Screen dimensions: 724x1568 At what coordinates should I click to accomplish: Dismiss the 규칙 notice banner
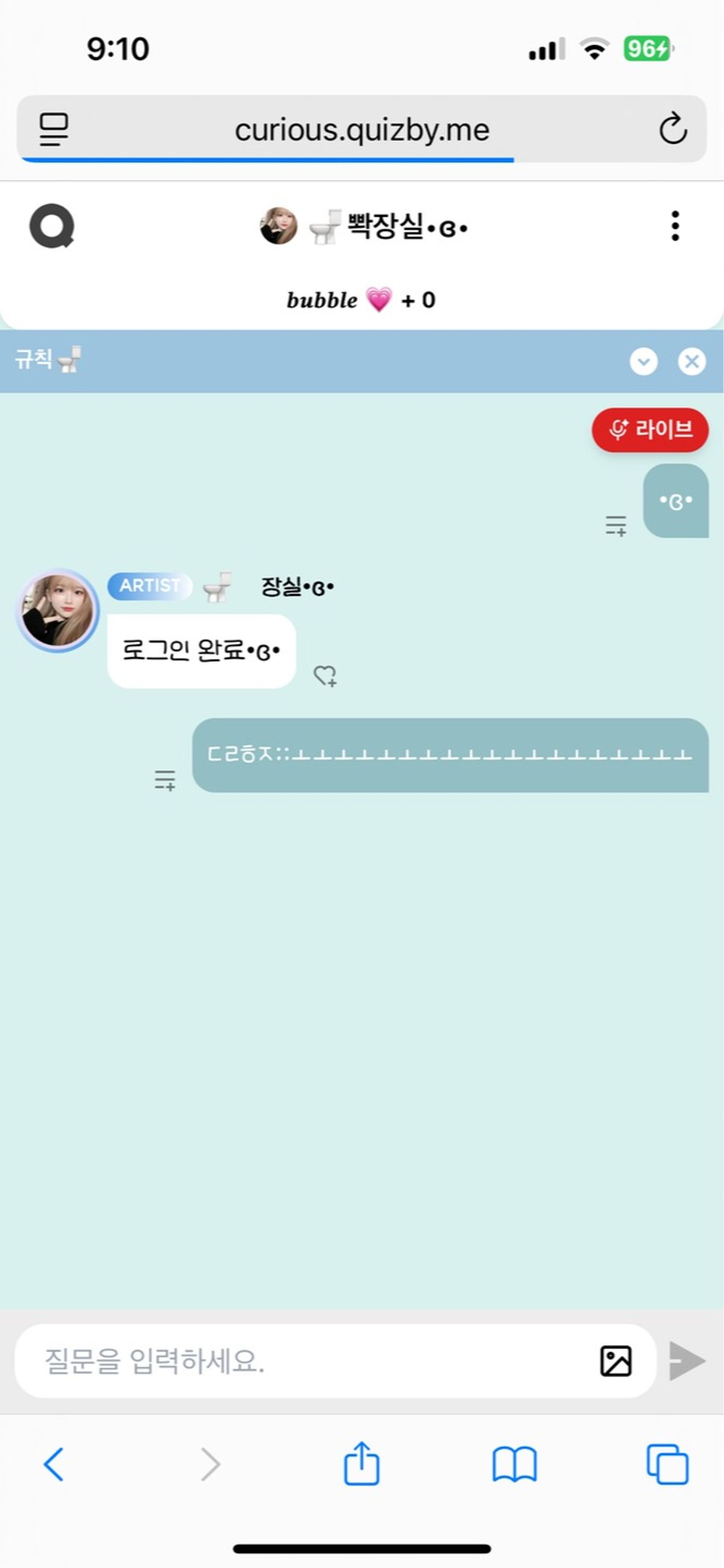[691, 362]
